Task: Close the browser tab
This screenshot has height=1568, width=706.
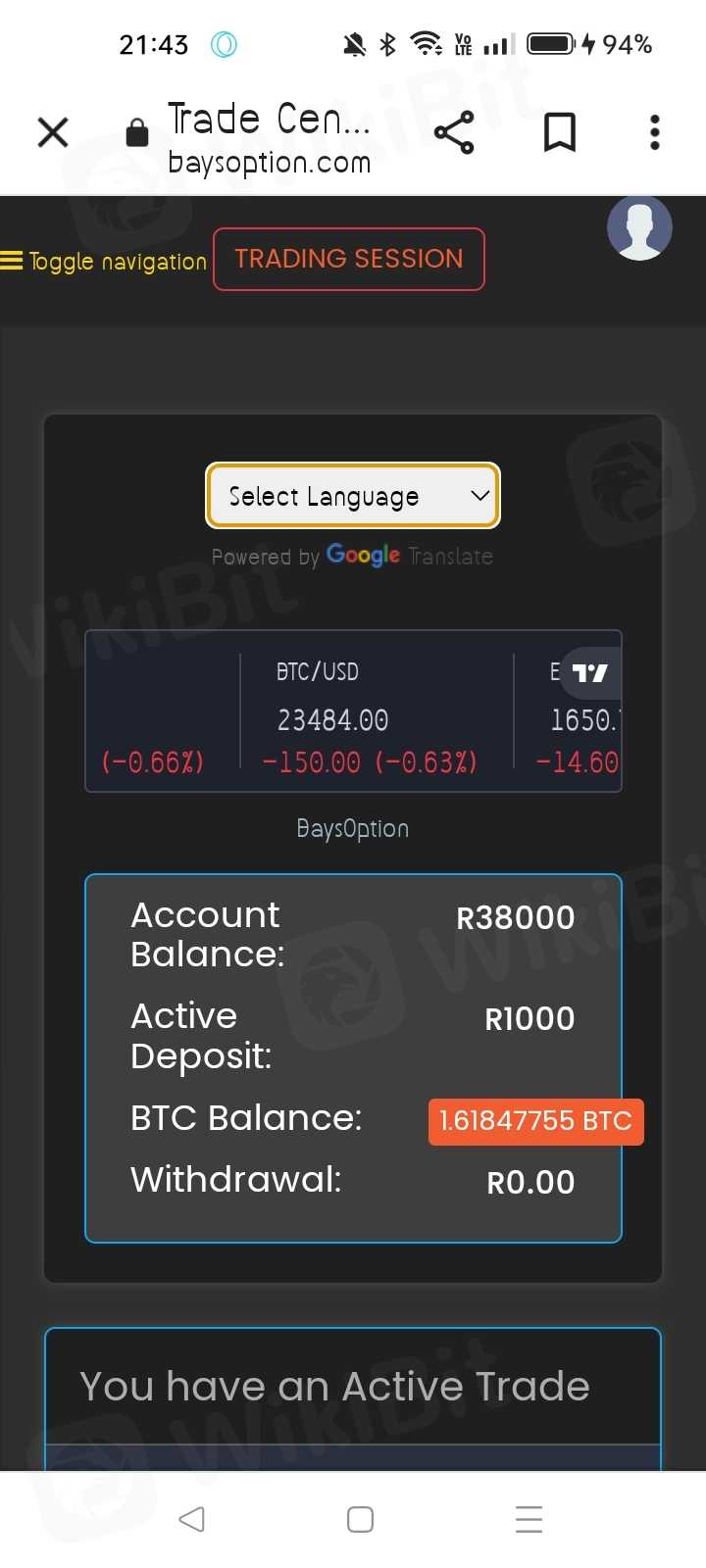Action: pyautogui.click(x=53, y=132)
